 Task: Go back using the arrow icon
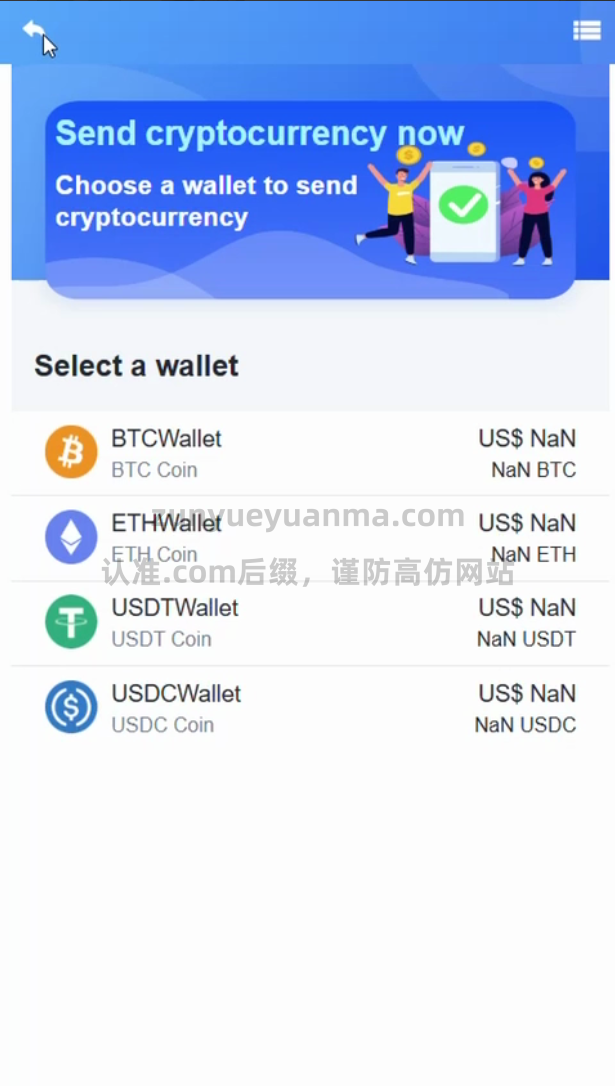[x=35, y=32]
